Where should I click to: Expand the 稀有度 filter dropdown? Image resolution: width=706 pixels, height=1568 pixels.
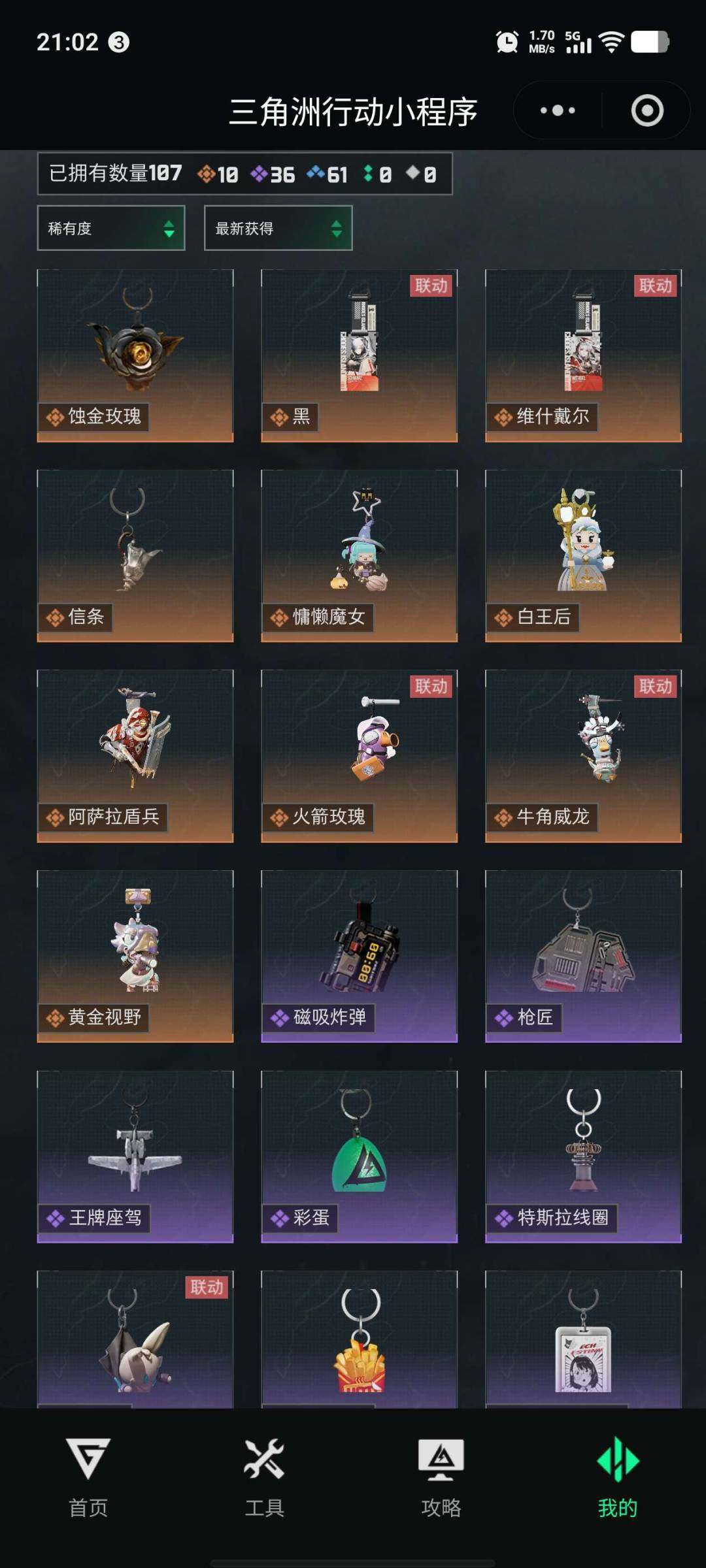click(111, 228)
